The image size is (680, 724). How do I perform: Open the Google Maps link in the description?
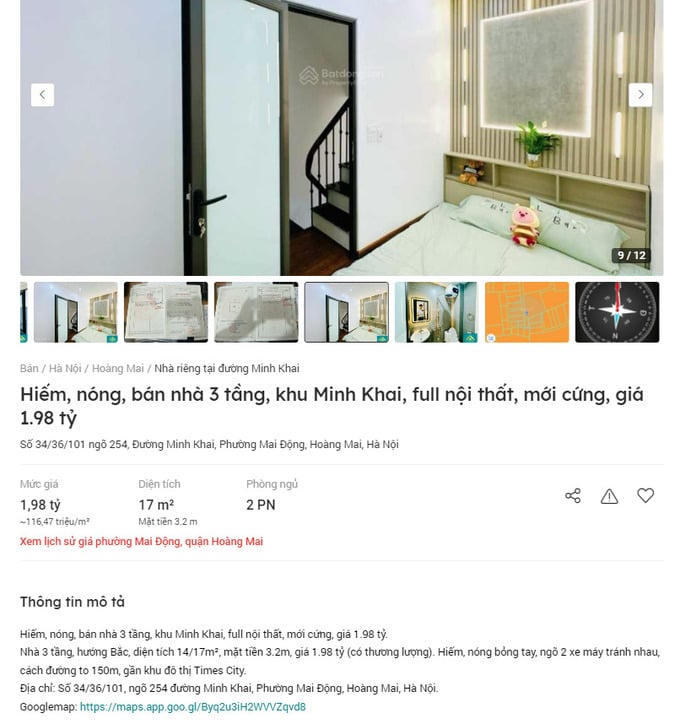click(x=193, y=707)
